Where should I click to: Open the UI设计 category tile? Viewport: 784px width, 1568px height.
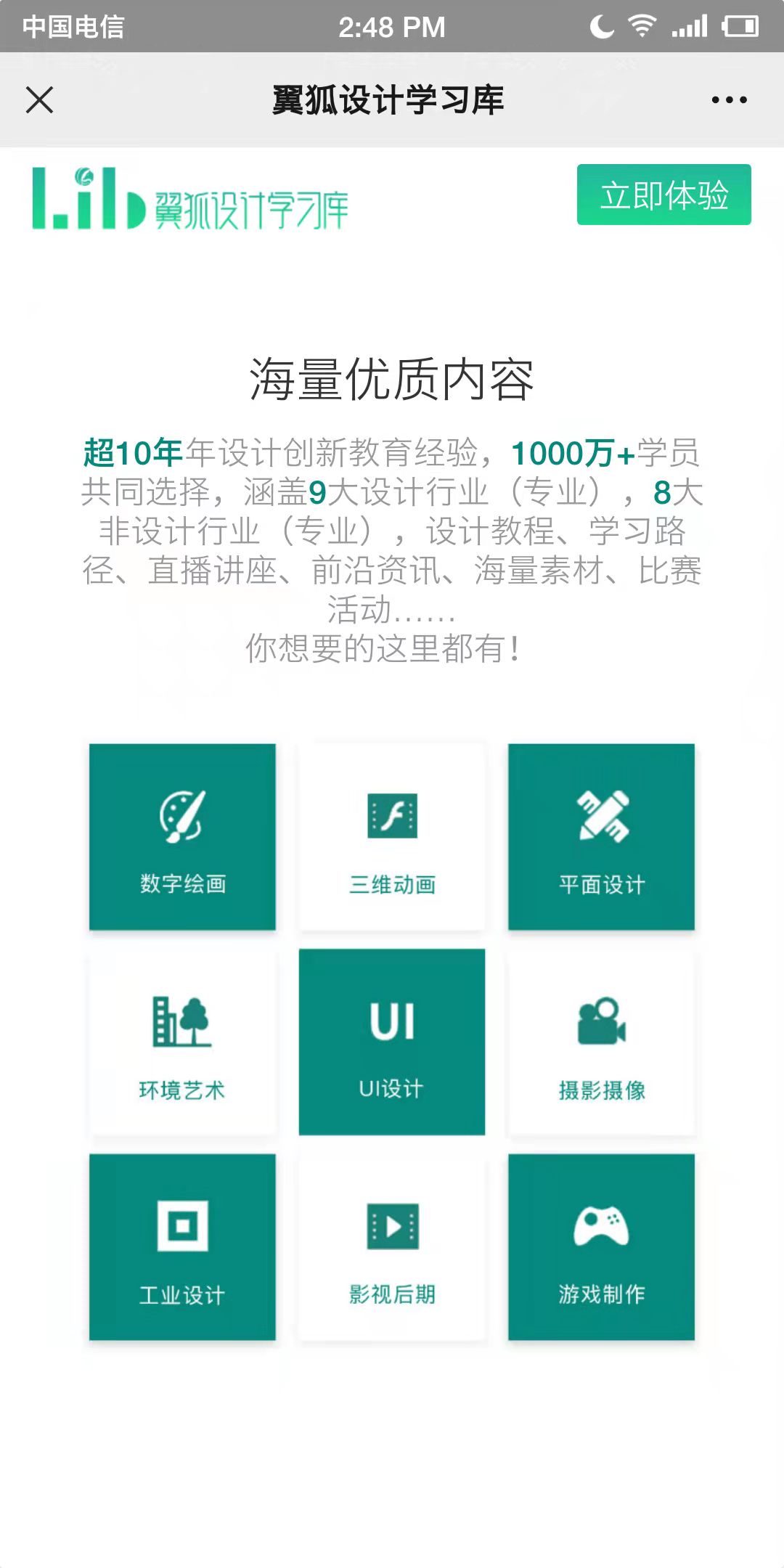pyautogui.click(x=392, y=1042)
